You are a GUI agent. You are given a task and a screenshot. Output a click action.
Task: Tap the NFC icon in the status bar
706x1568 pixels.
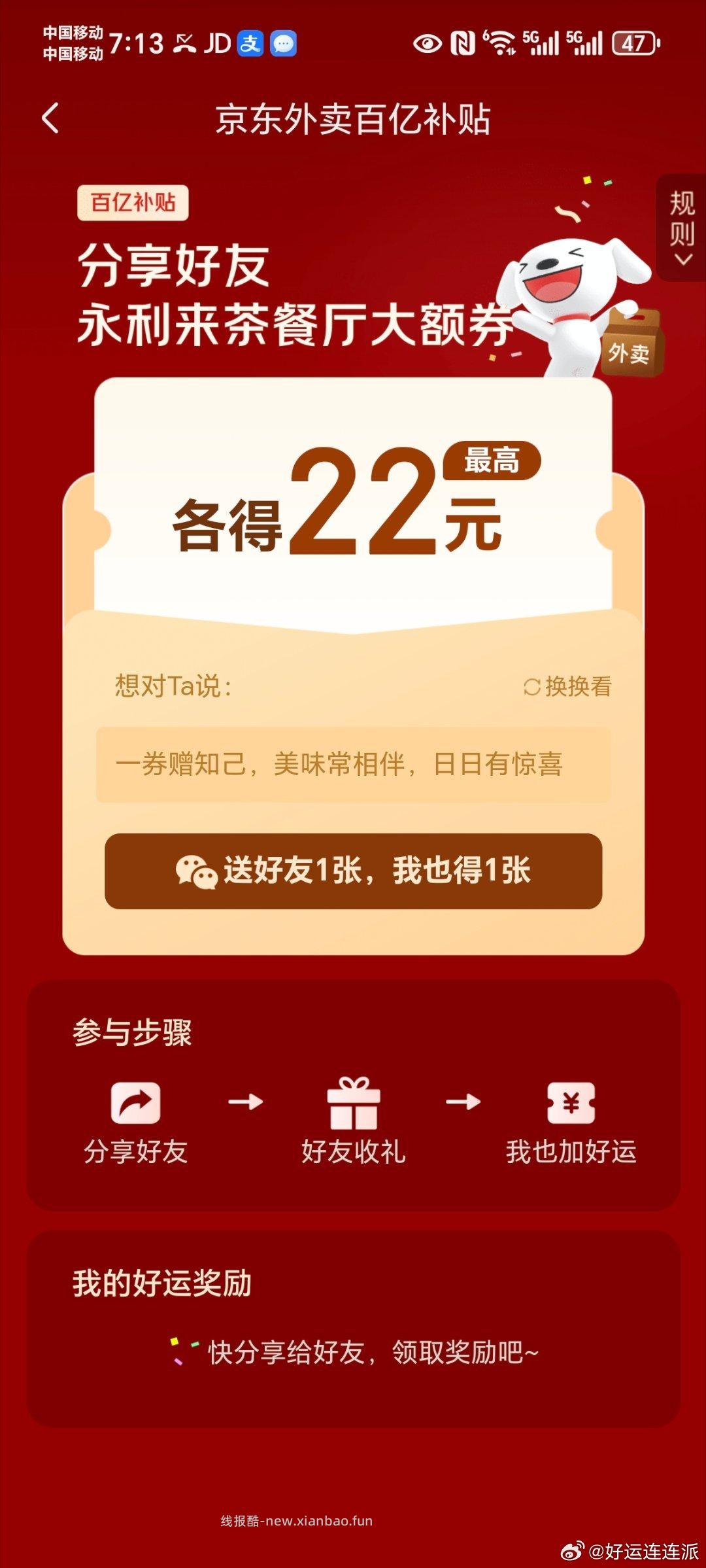click(462, 44)
